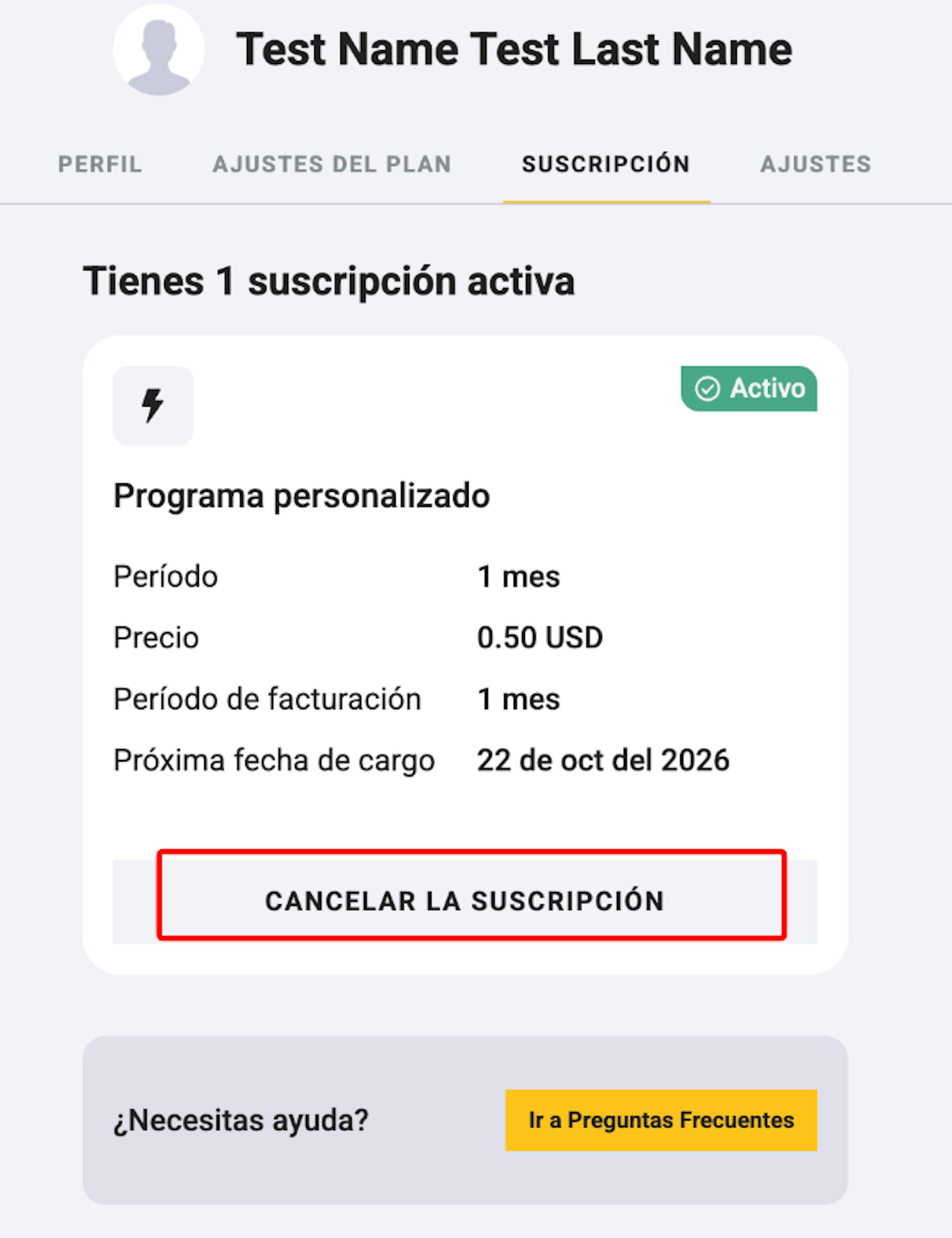Open the Ajustes del plan tab
The height and width of the screenshot is (1238, 952).
click(x=332, y=164)
